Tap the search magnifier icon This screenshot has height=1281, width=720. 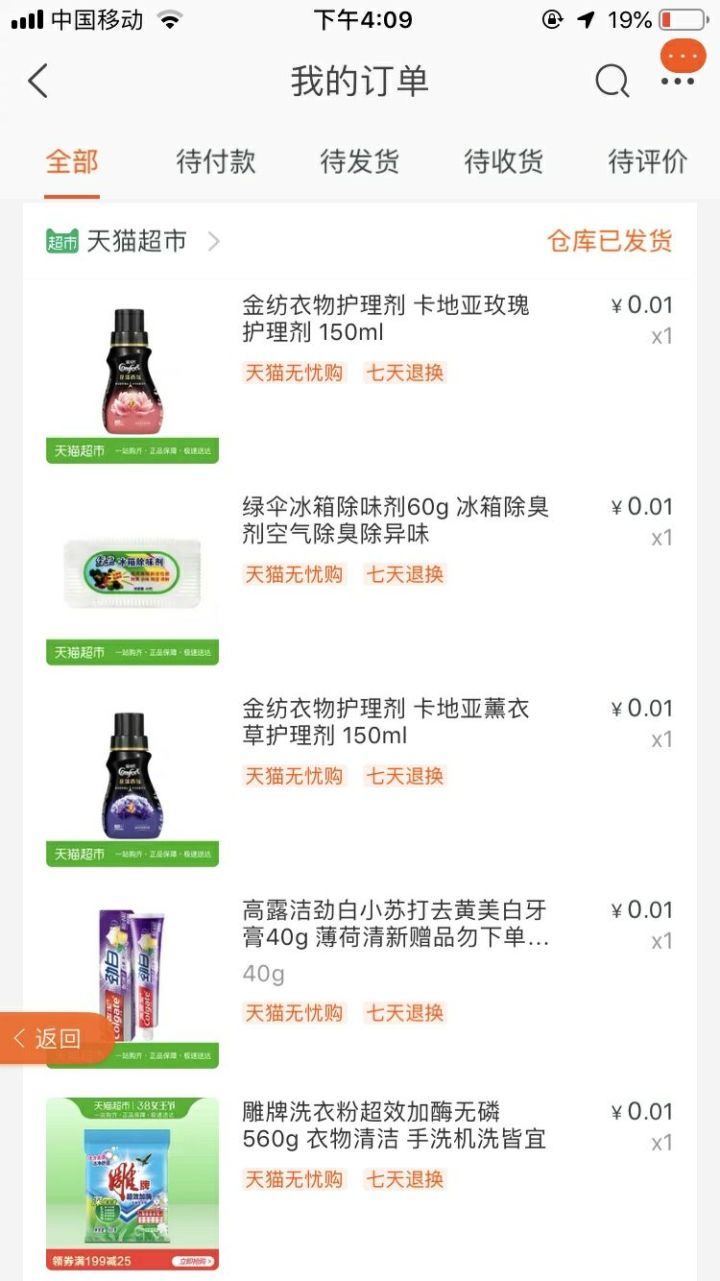pos(610,82)
